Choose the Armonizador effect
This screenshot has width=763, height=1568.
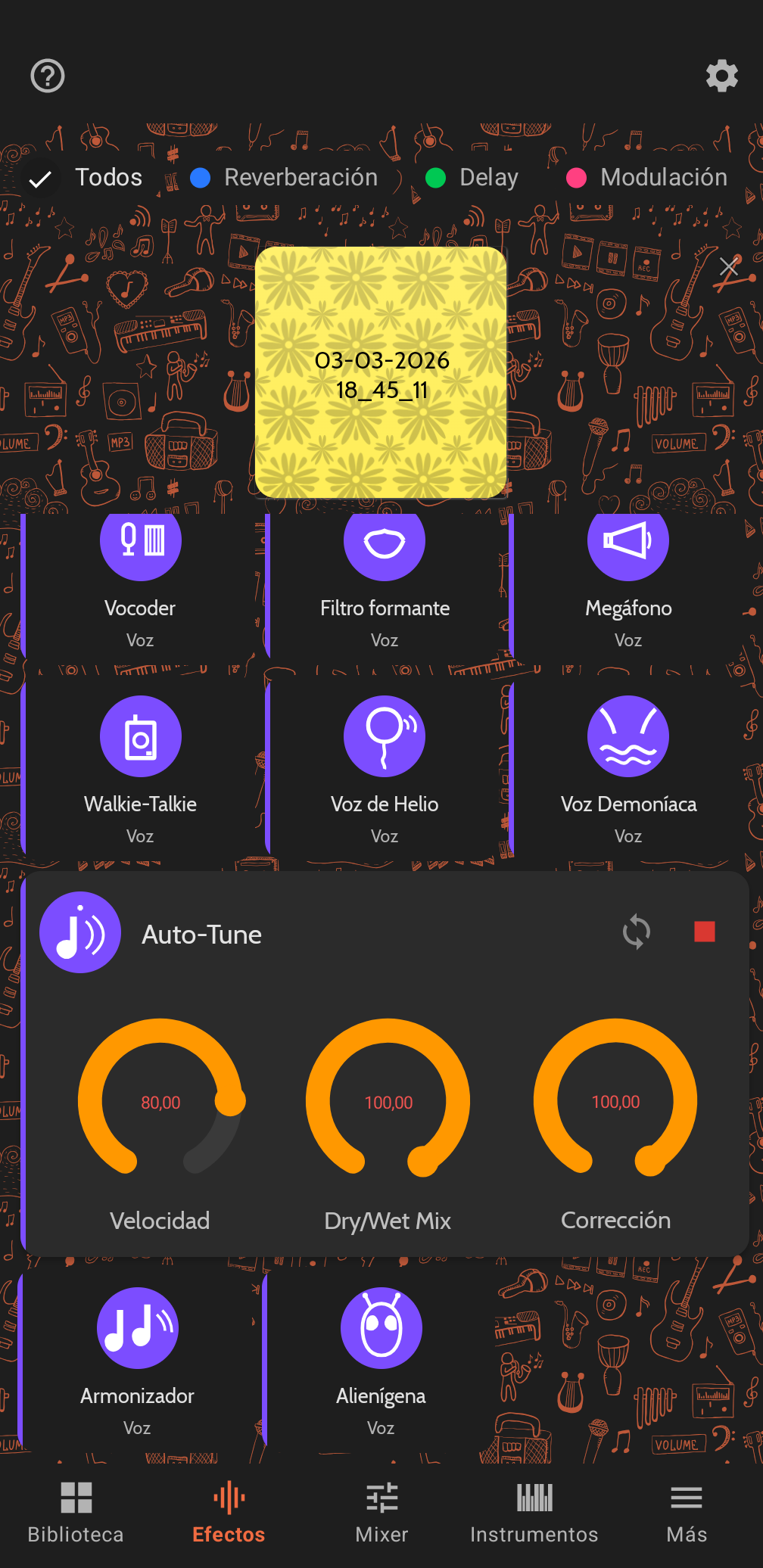coord(138,1358)
